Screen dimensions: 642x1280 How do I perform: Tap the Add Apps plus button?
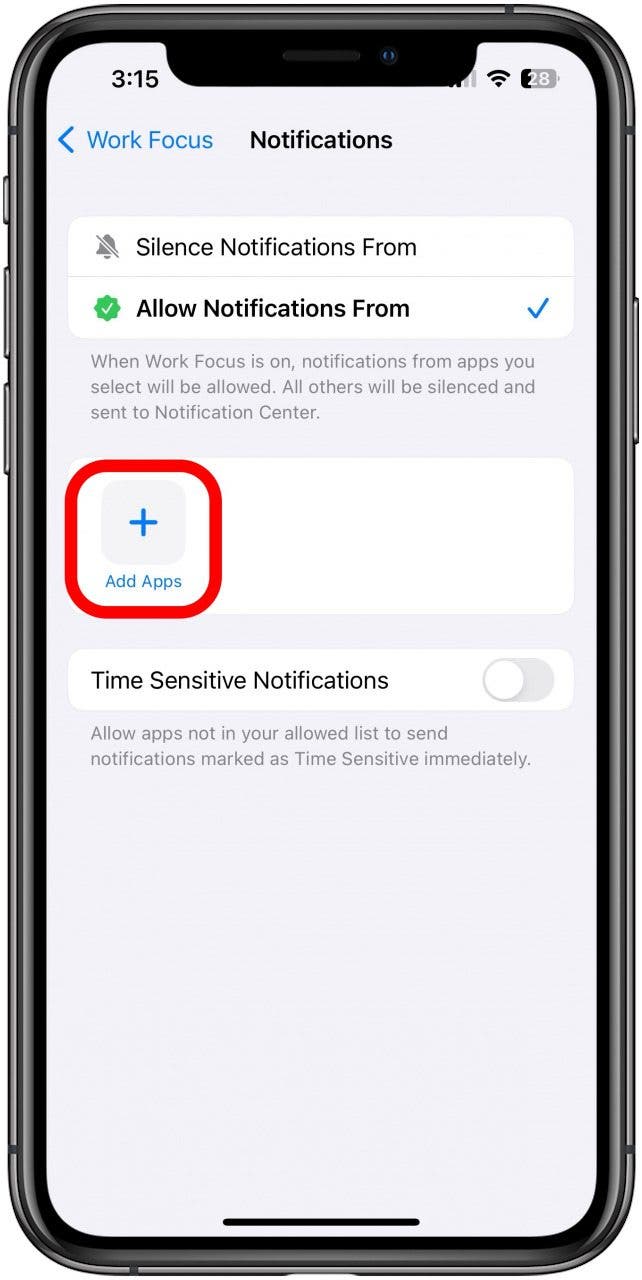(x=143, y=523)
